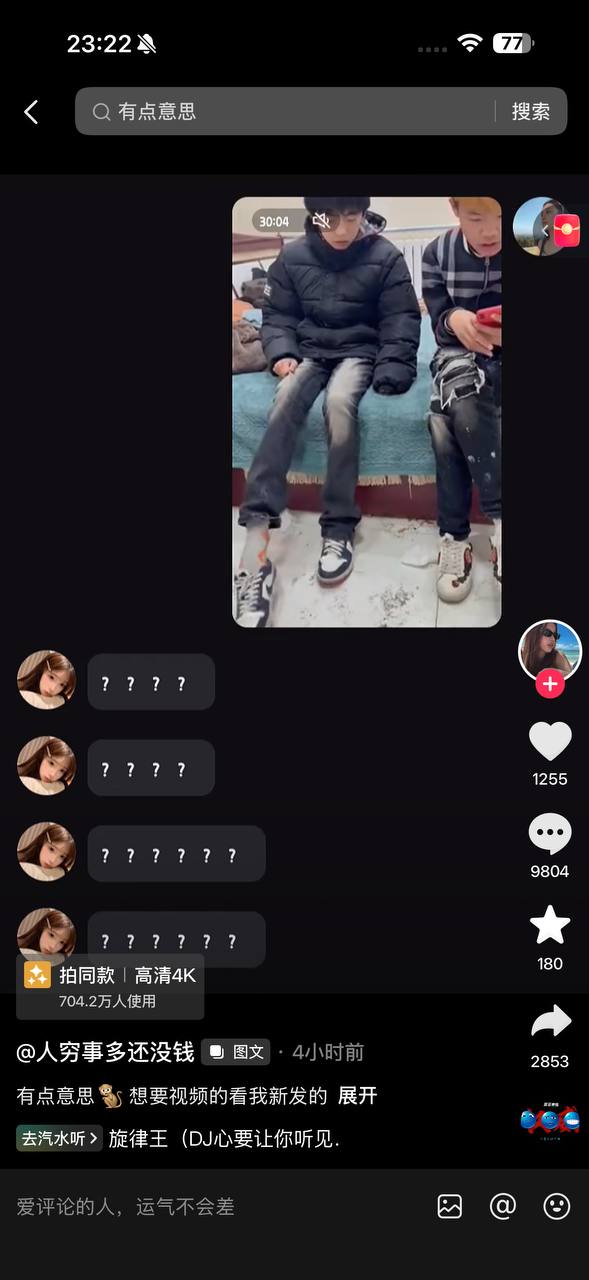Expand the caption with 展开
This screenshot has width=589, height=1280.
(357, 1096)
